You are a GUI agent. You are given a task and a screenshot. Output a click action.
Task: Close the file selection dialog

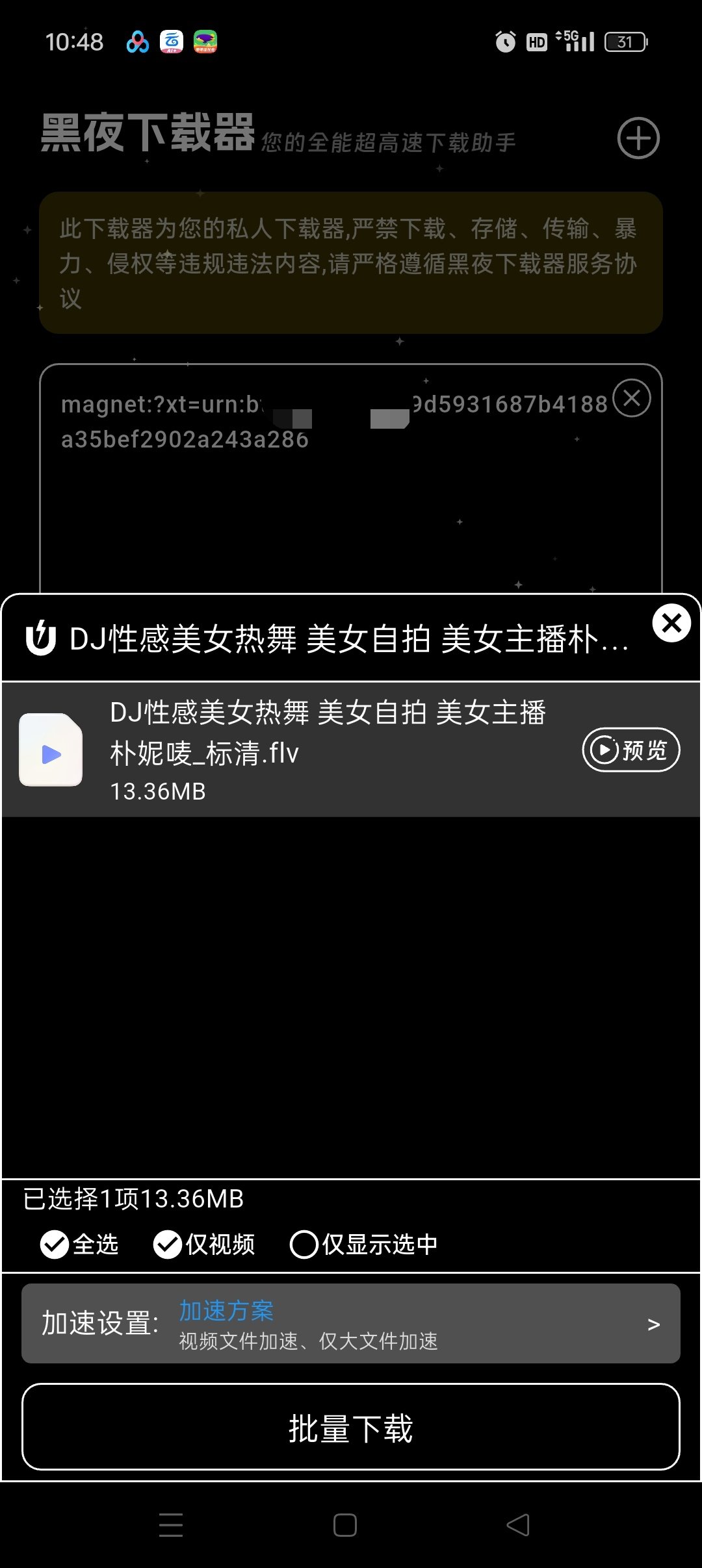(670, 624)
